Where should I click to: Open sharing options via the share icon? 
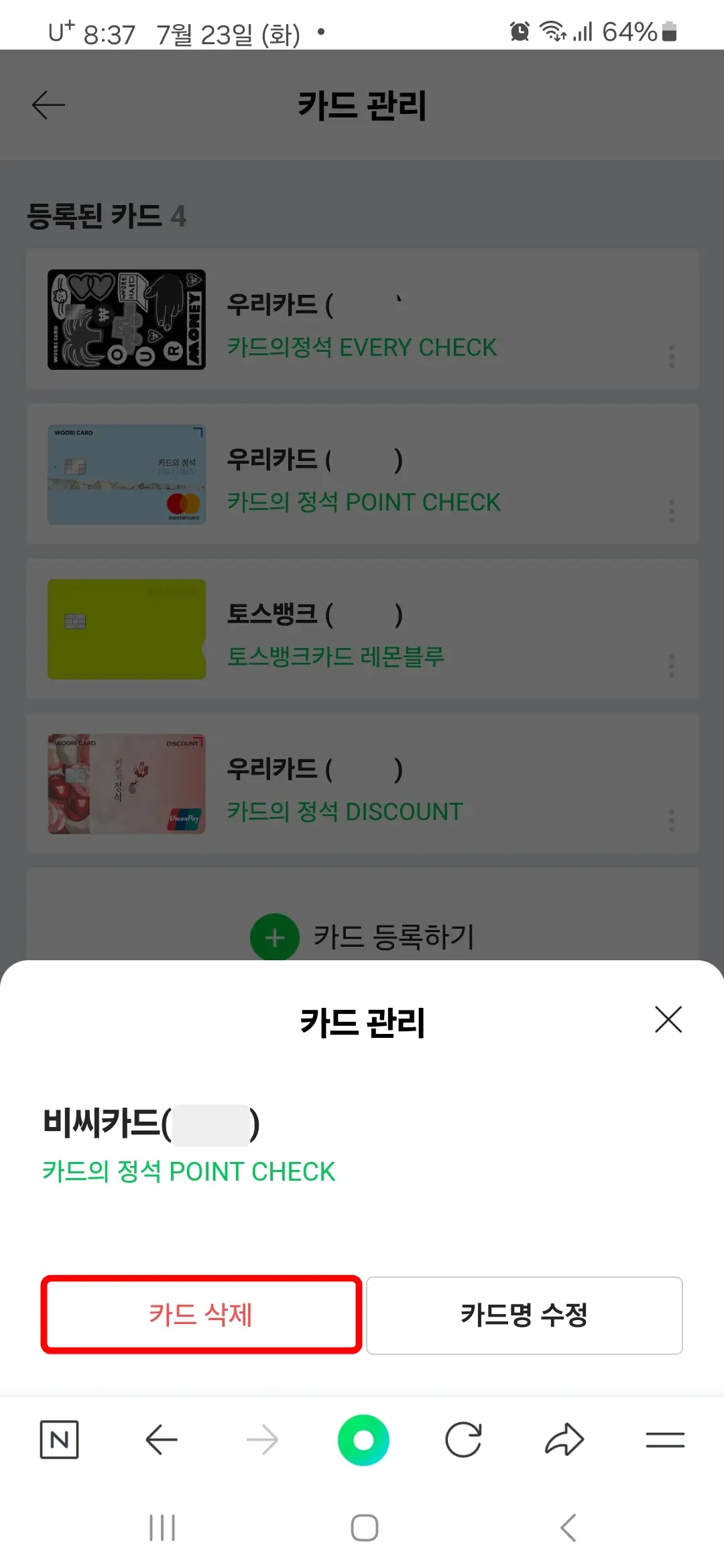(566, 1438)
